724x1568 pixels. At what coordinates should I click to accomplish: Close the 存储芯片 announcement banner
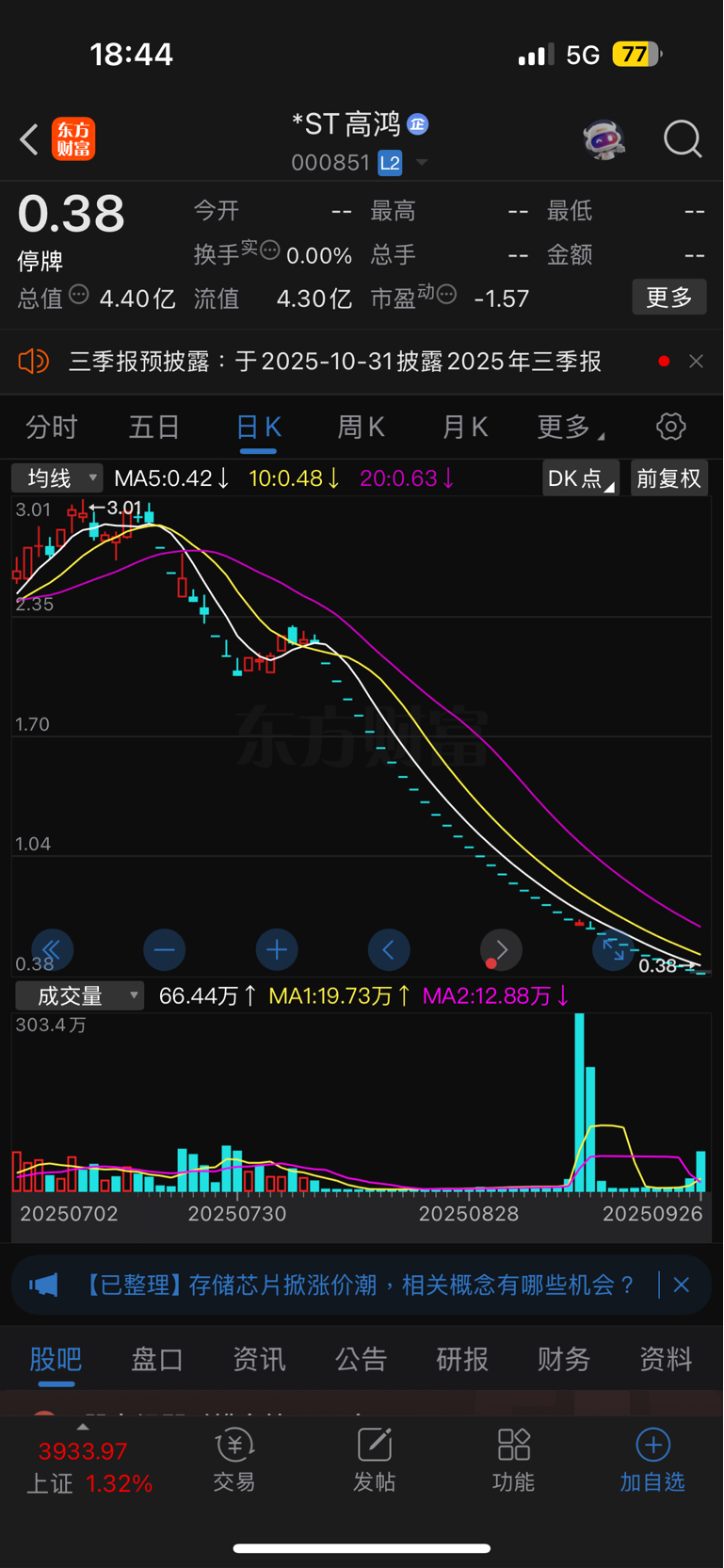pos(682,1285)
